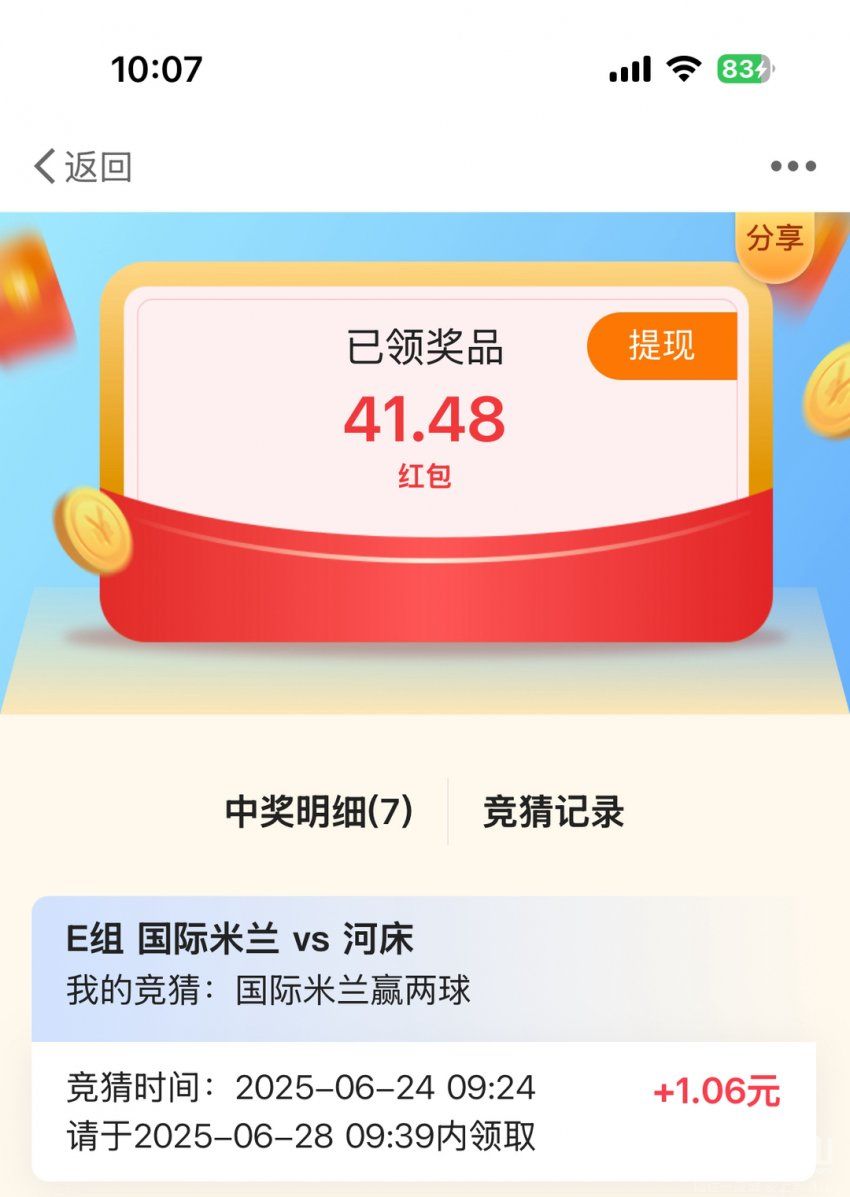
Task: Open the three-dot overflow menu
Action: (x=793, y=166)
